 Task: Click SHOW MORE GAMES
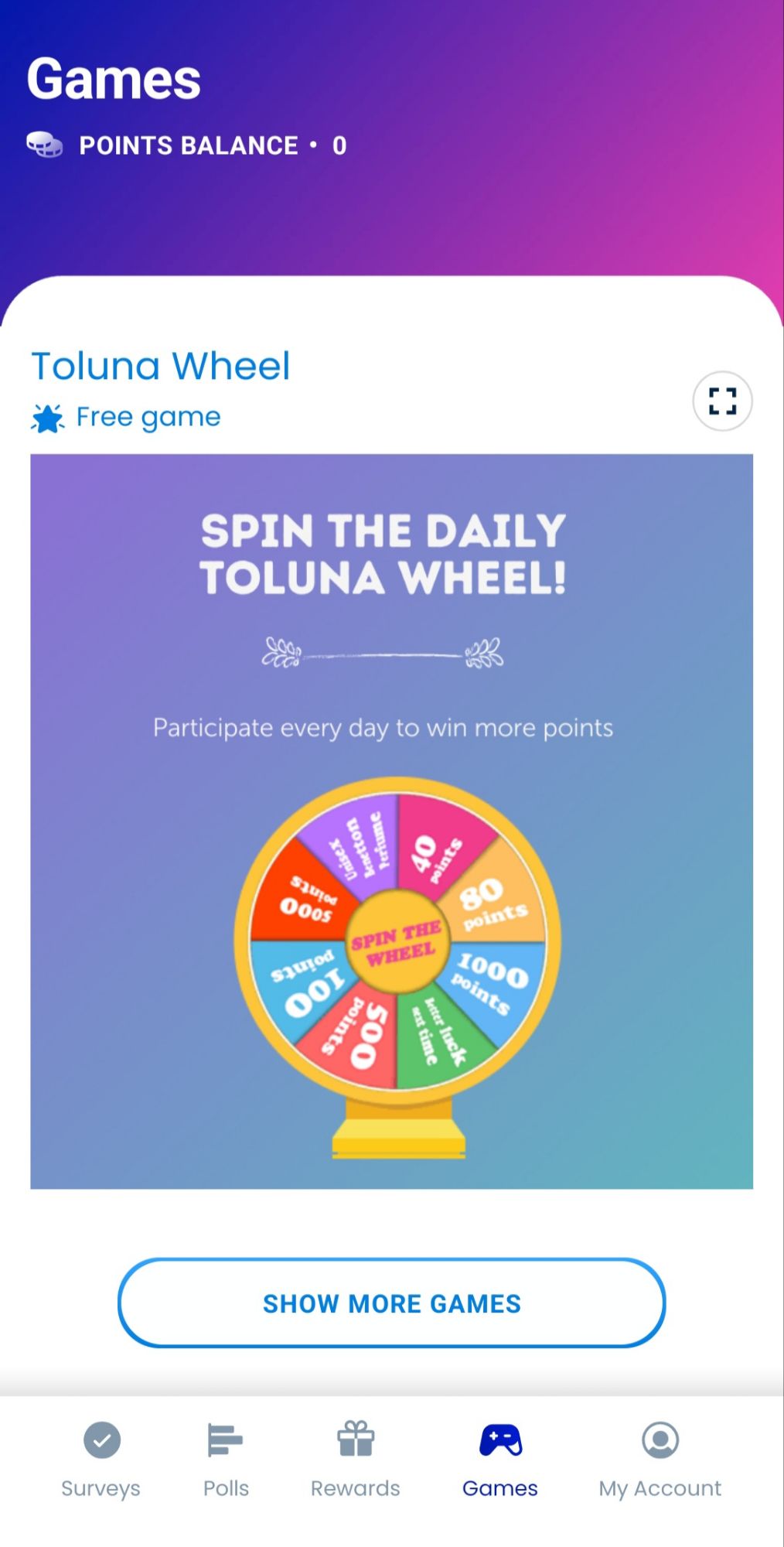[x=391, y=1303]
